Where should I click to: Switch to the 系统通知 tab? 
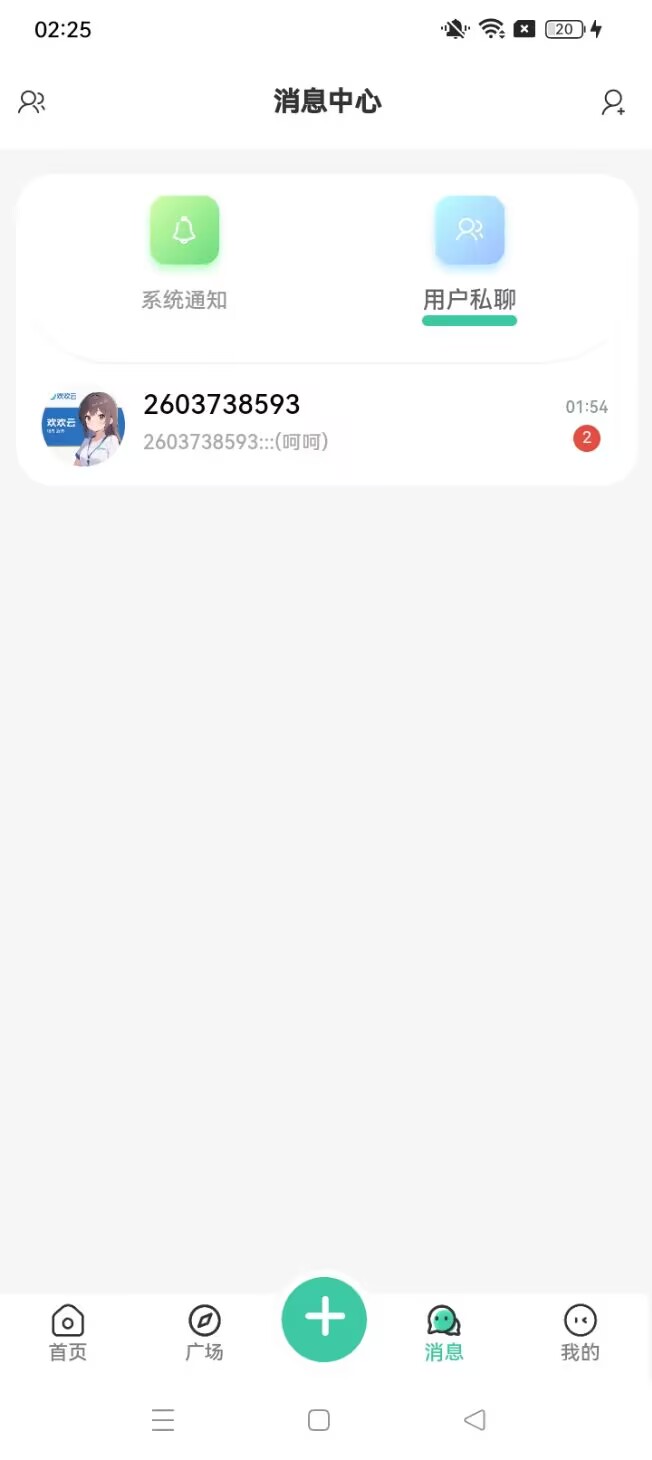[184, 253]
